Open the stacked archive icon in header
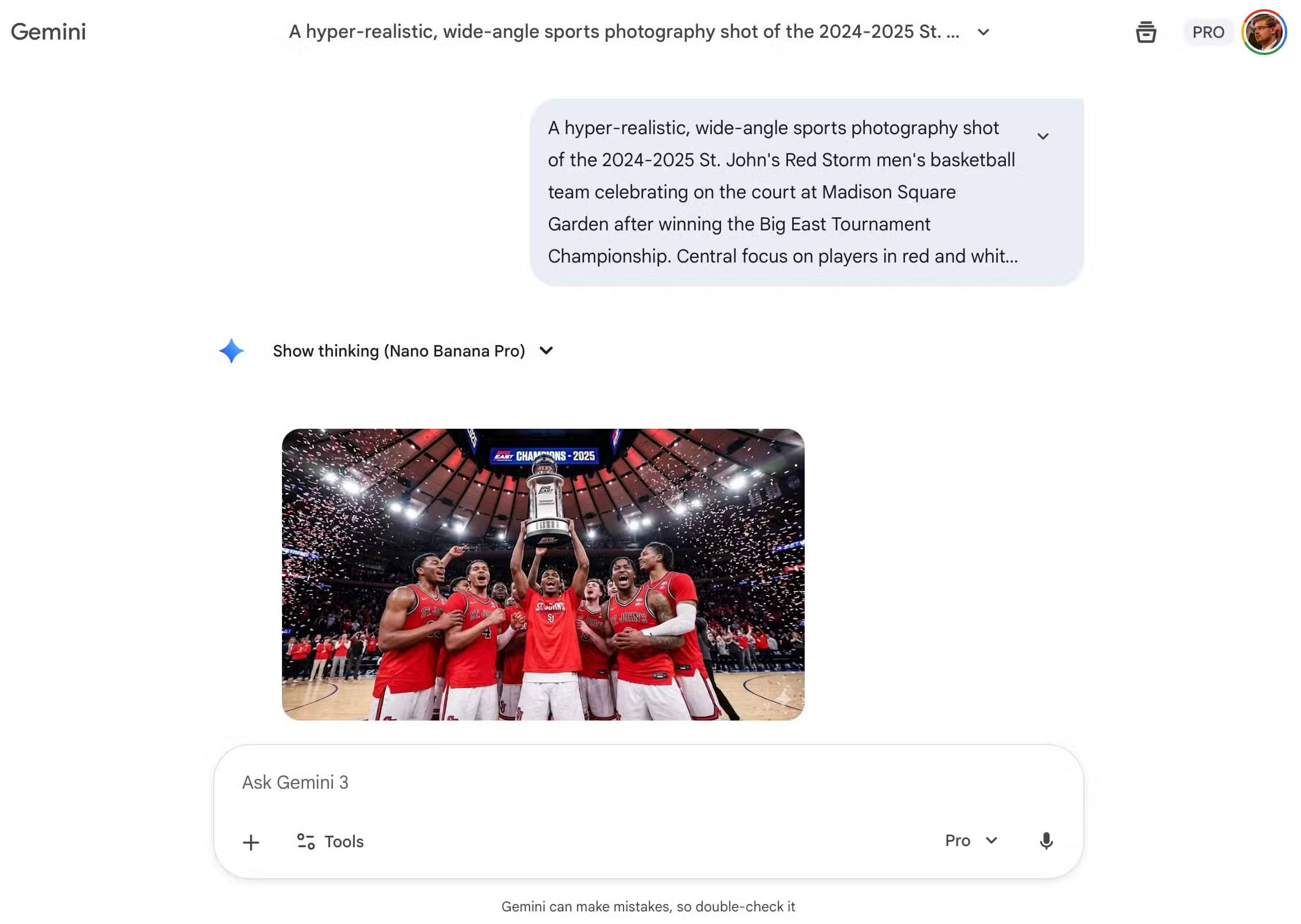The image size is (1301, 924). click(x=1145, y=32)
